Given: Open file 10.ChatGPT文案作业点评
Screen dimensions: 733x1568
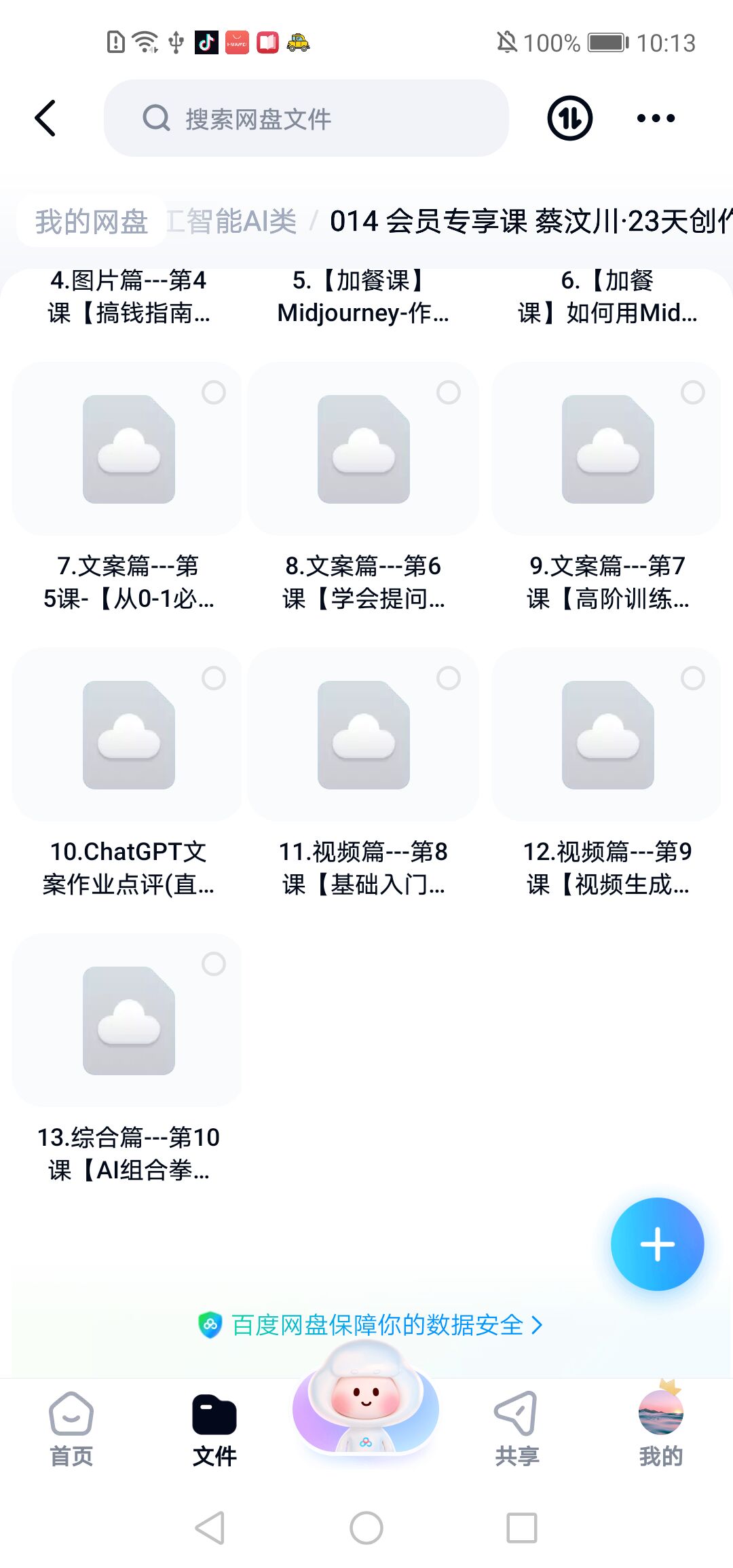Looking at the screenshot, I should (128, 735).
